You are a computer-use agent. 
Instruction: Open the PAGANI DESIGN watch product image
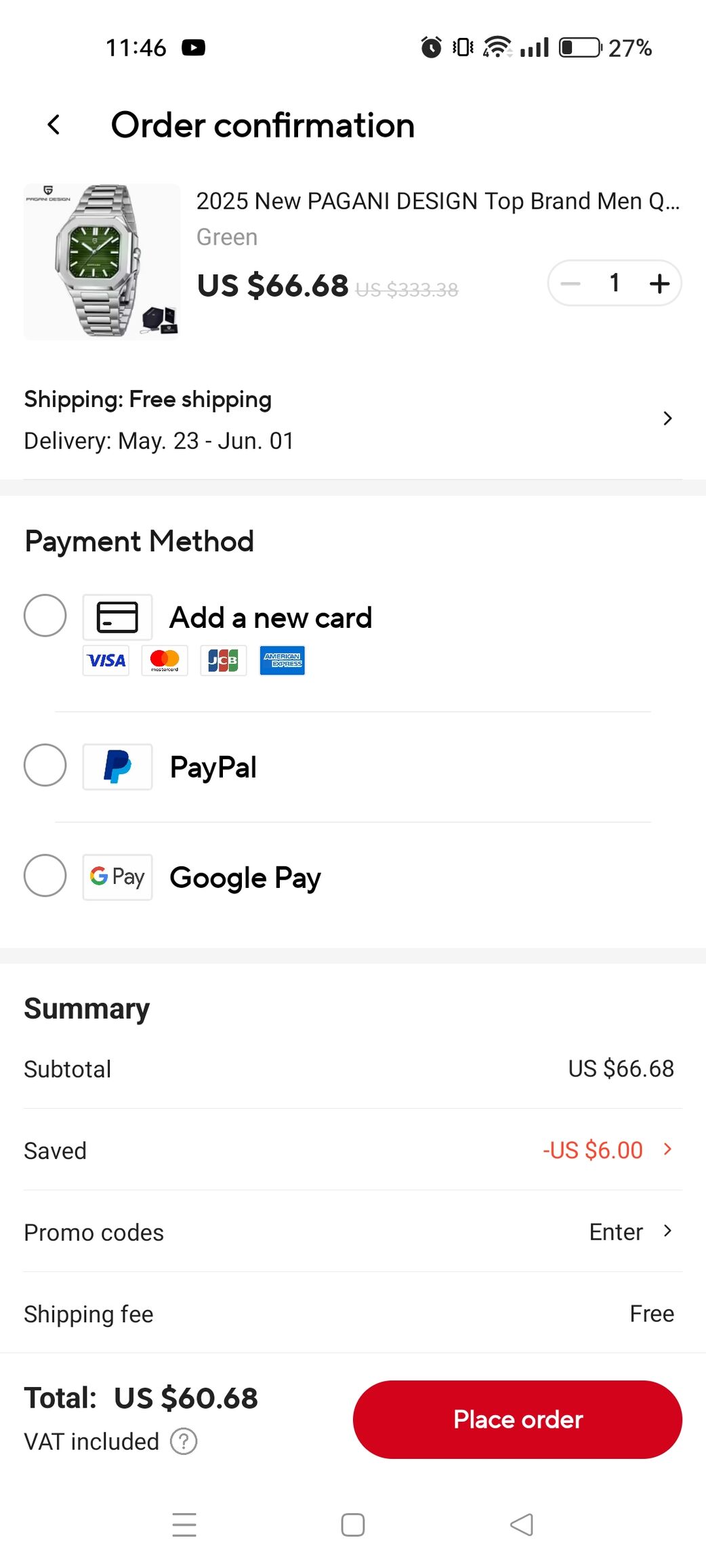tap(102, 261)
